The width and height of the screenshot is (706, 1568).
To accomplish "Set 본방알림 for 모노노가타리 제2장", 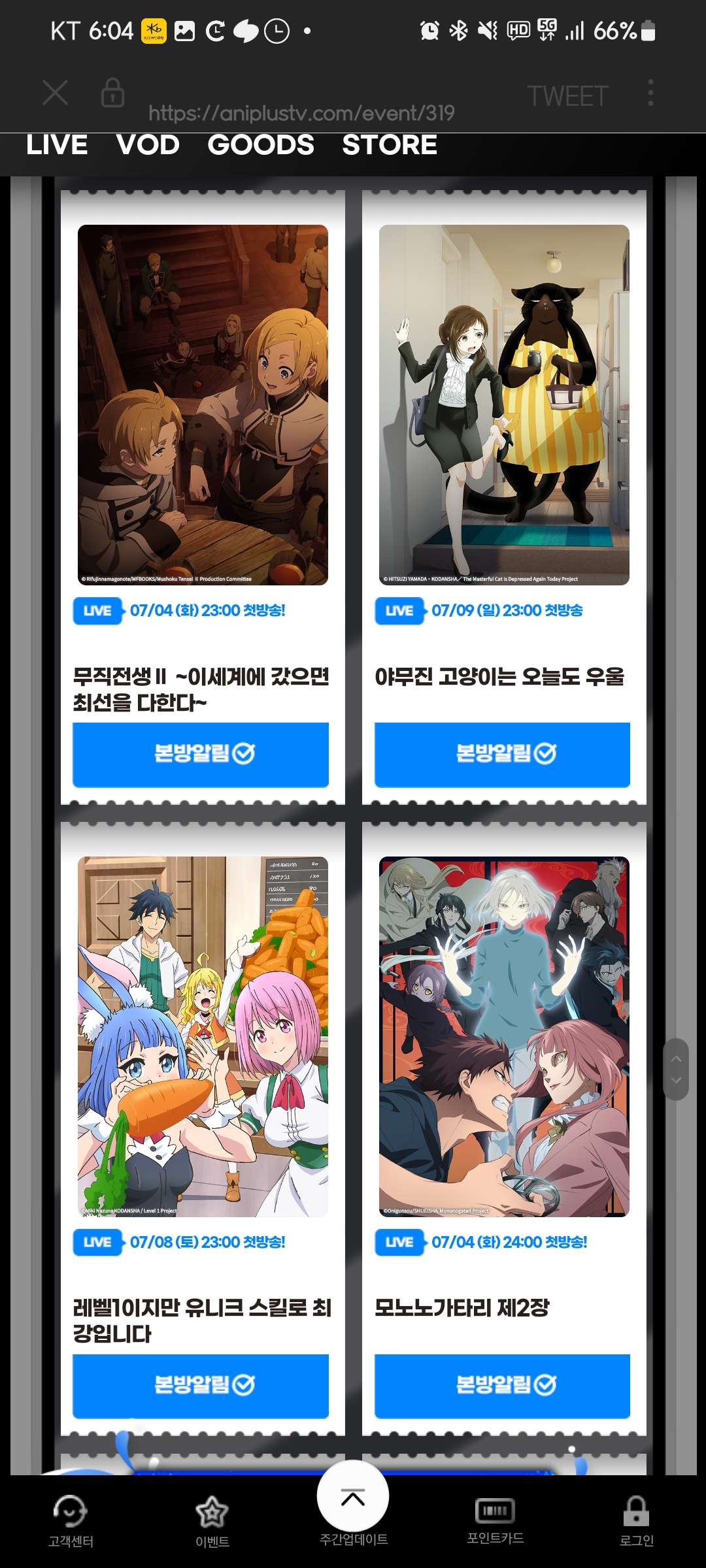I will point(502,1385).
